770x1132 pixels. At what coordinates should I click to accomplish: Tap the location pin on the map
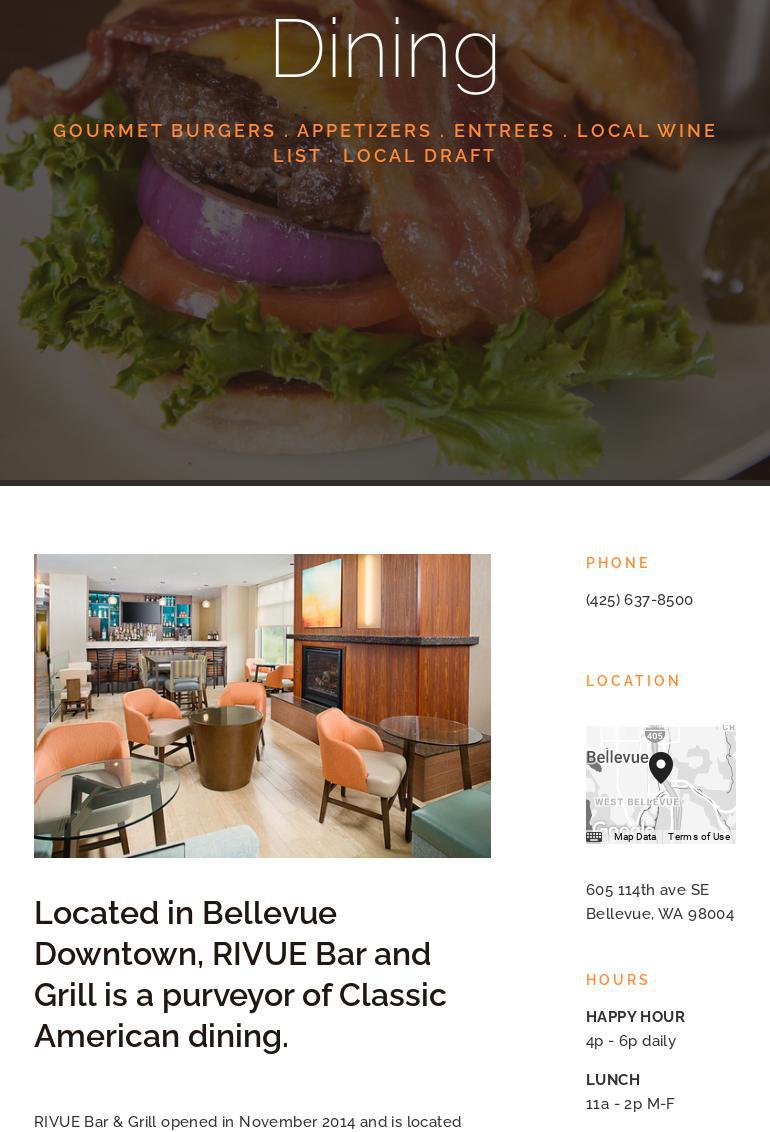[660, 767]
